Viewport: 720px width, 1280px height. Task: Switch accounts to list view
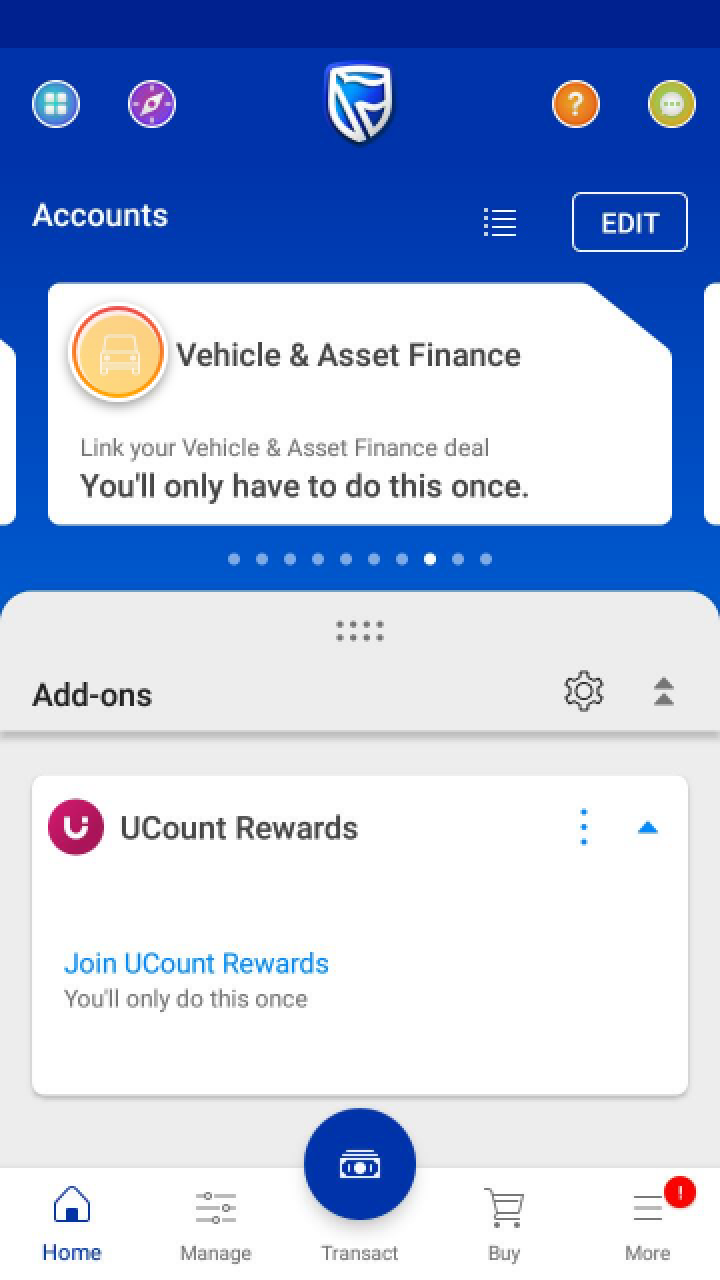click(x=499, y=222)
